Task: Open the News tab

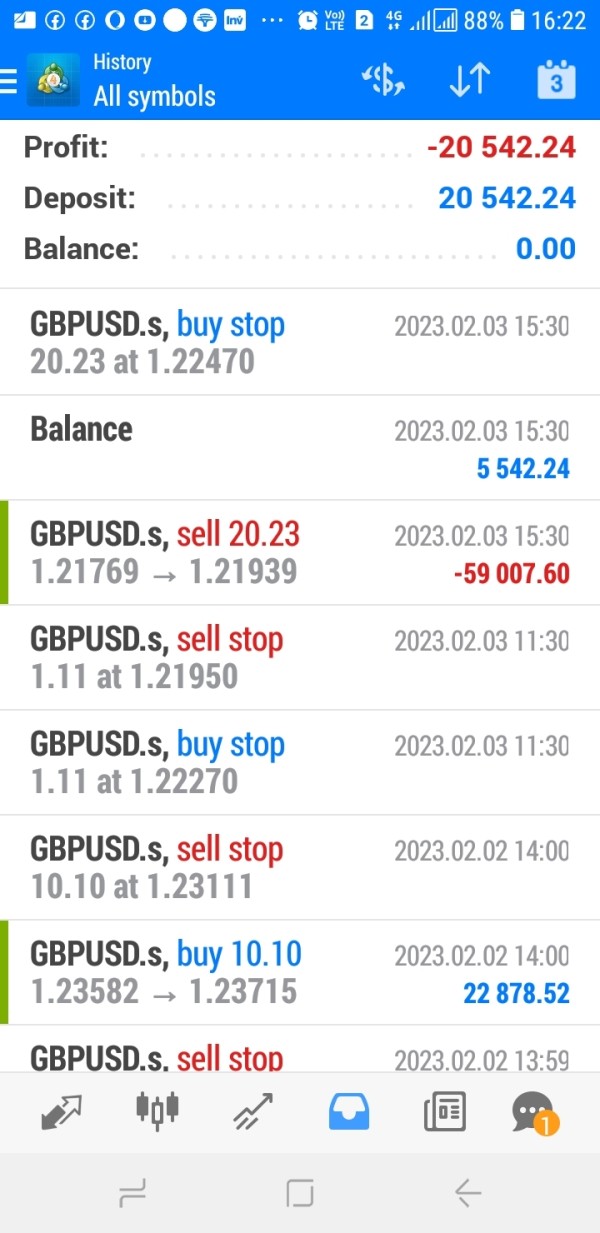Action: point(444,1110)
